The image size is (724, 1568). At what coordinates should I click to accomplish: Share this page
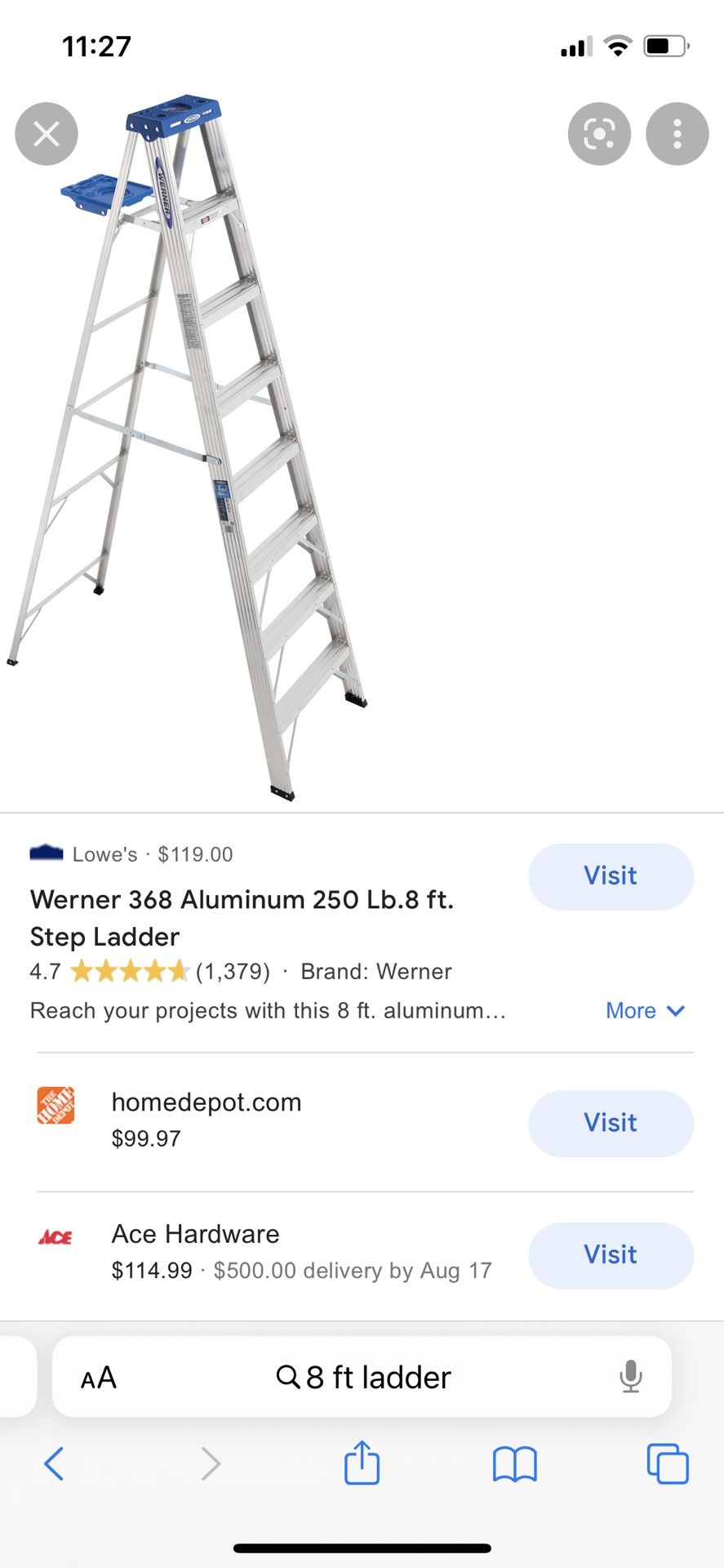pyautogui.click(x=362, y=1462)
